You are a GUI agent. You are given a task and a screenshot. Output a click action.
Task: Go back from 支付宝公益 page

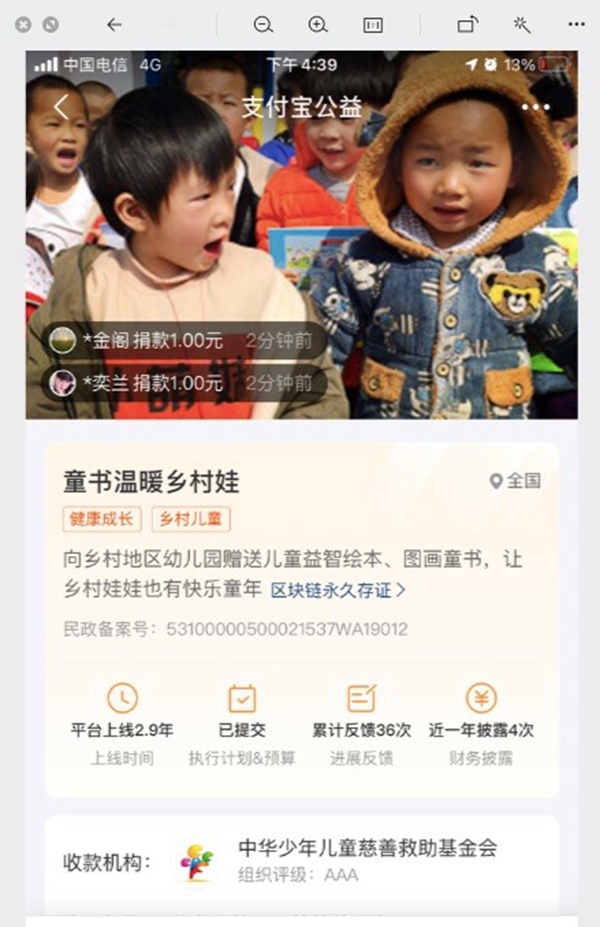coord(61,107)
